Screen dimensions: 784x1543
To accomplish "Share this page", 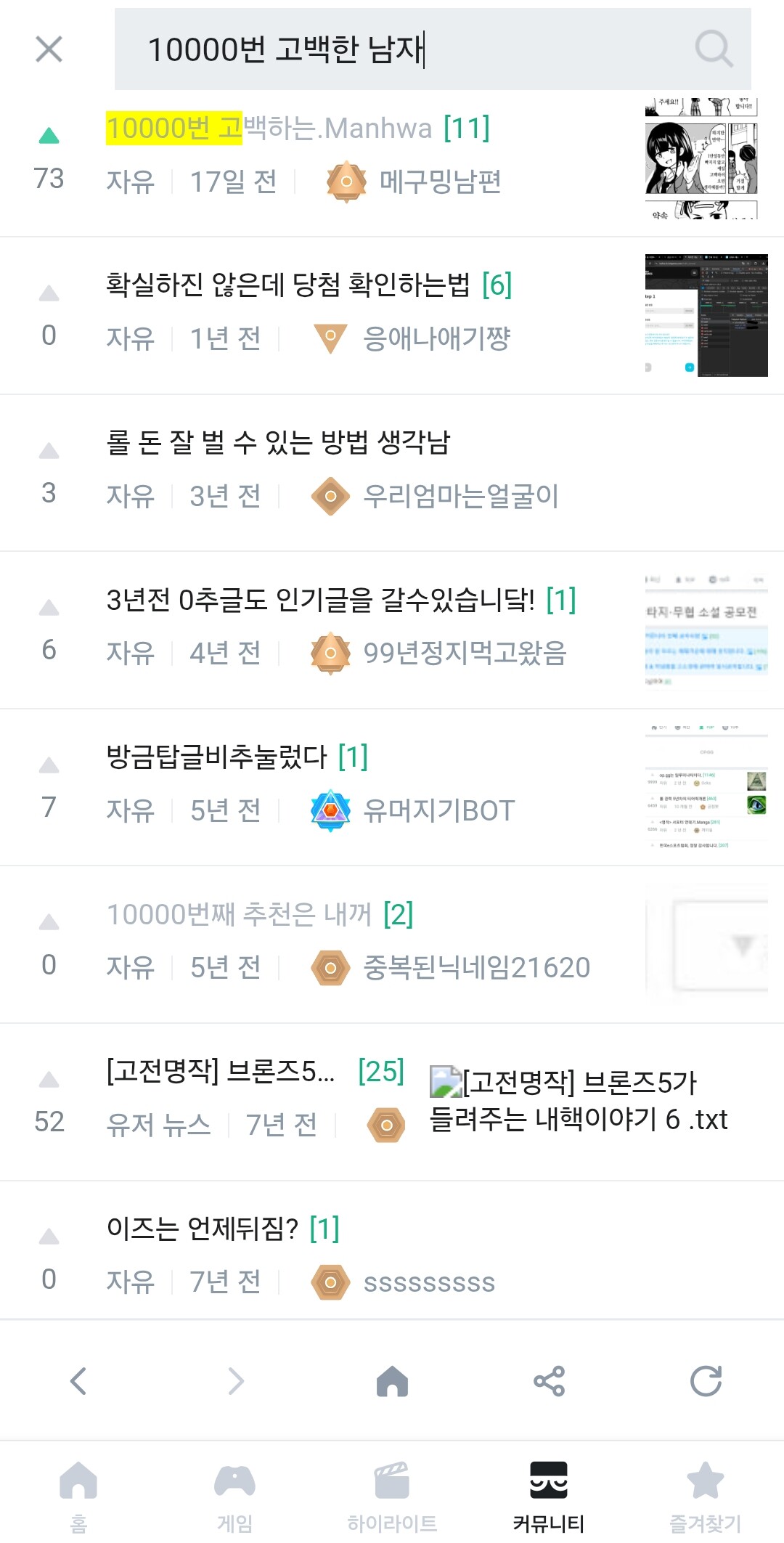I will pos(549,1381).
